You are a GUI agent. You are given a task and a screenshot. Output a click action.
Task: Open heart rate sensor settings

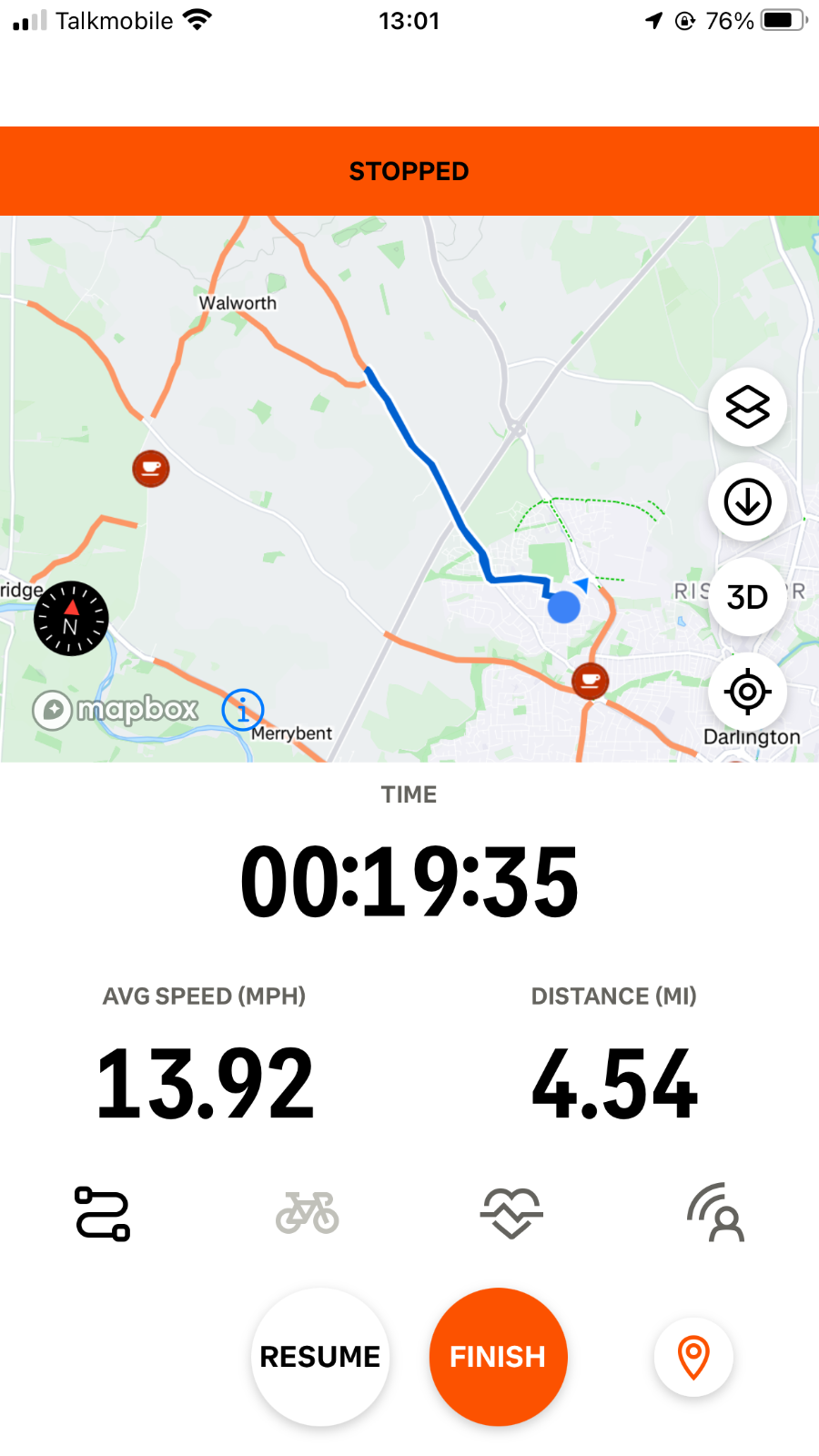511,1213
